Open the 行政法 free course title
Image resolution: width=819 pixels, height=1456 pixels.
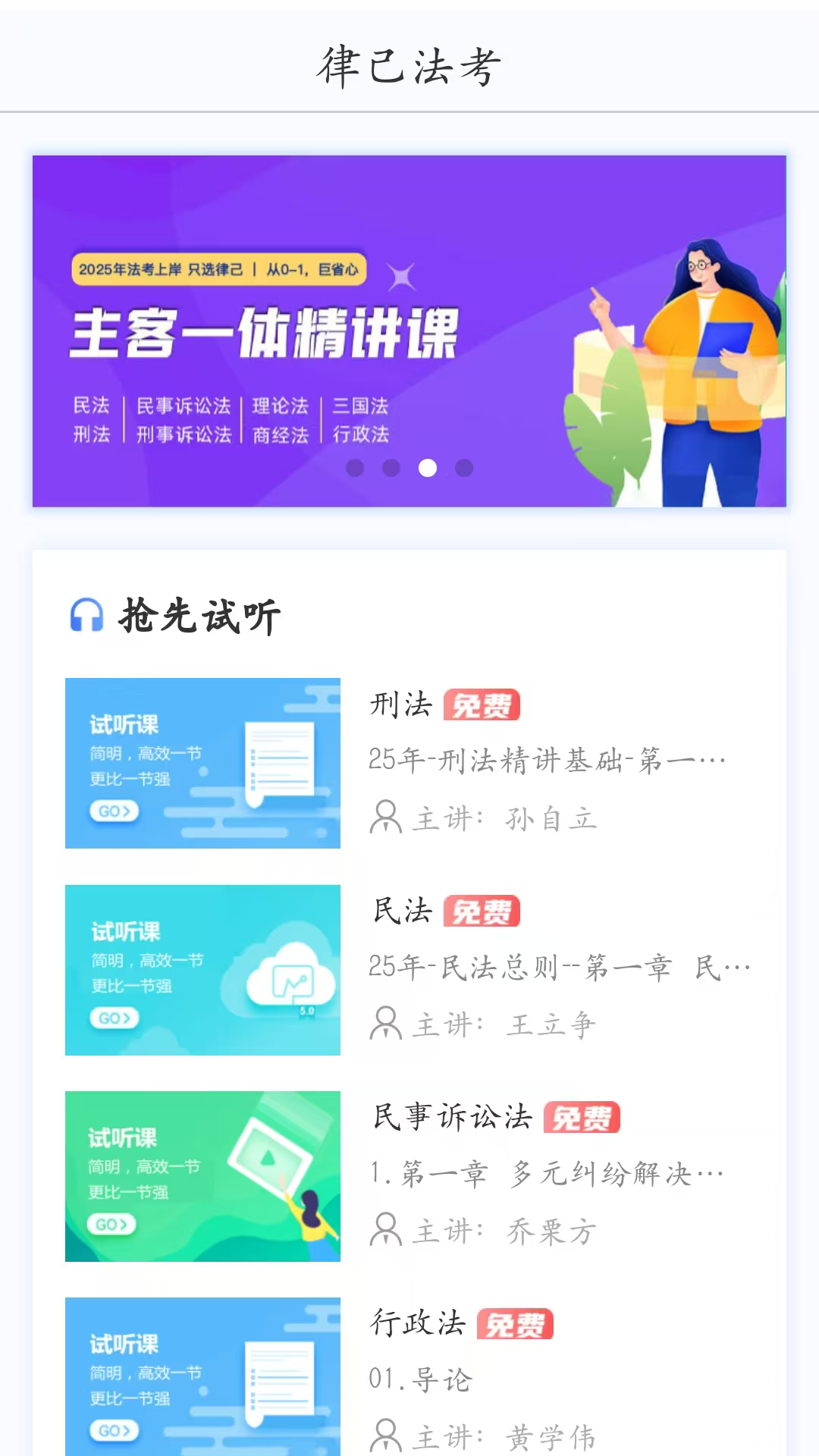coord(419,1323)
